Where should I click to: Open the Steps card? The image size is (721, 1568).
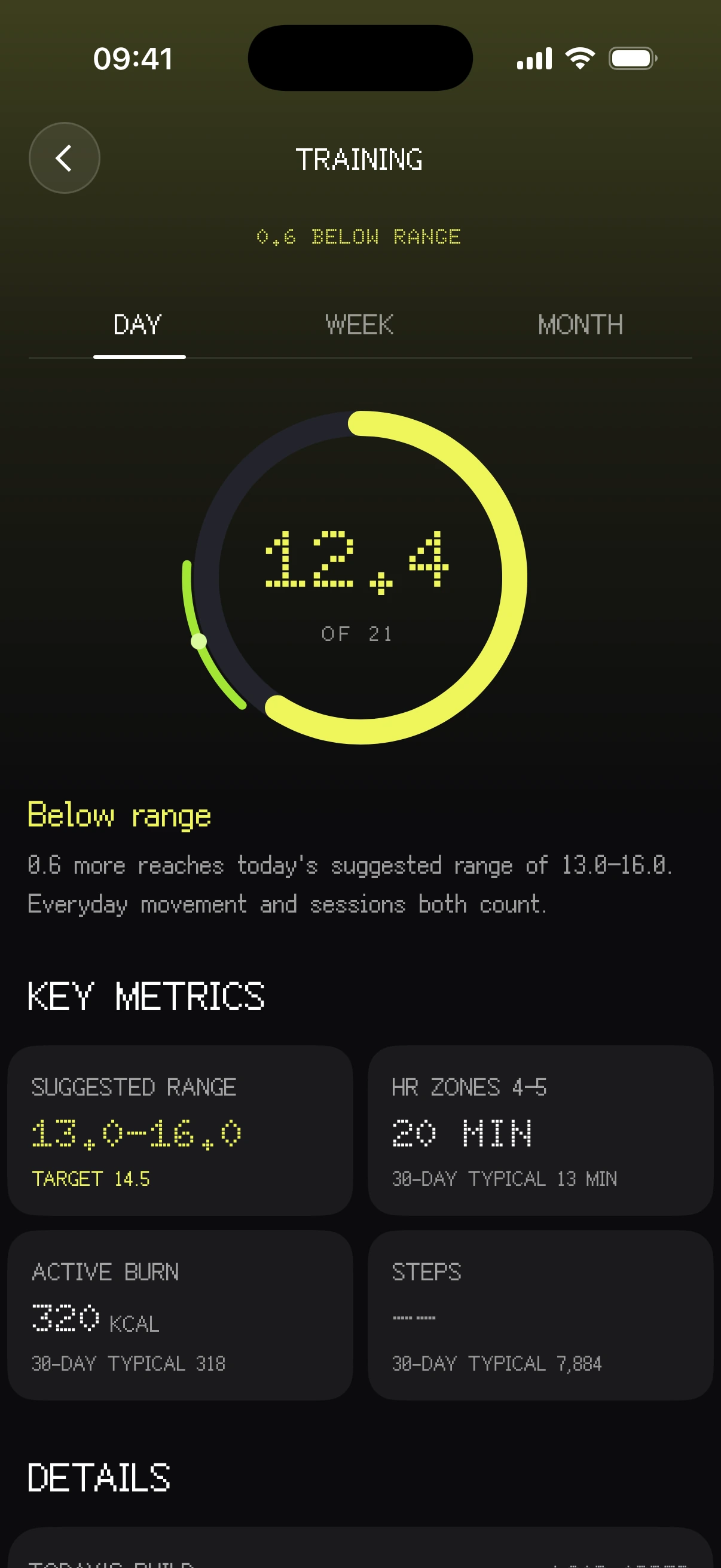pyautogui.click(x=540, y=1315)
